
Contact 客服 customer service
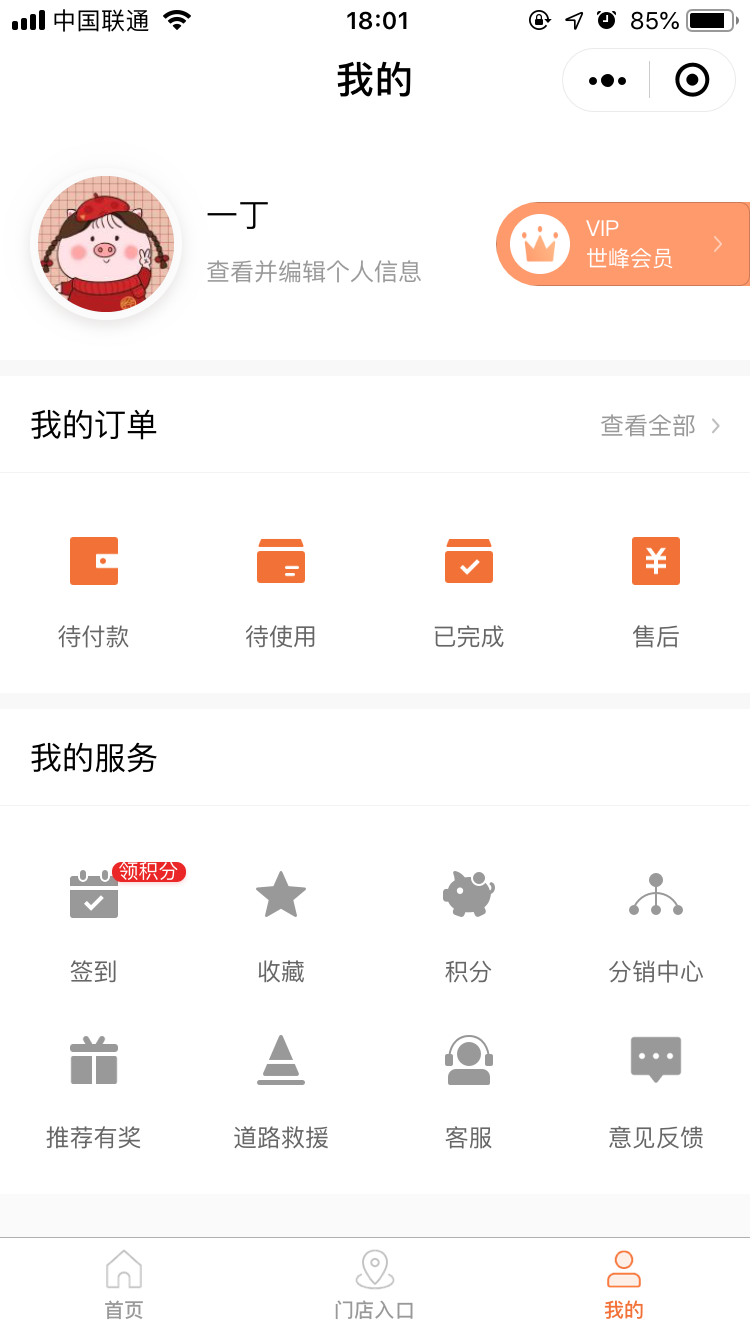pos(469,1090)
